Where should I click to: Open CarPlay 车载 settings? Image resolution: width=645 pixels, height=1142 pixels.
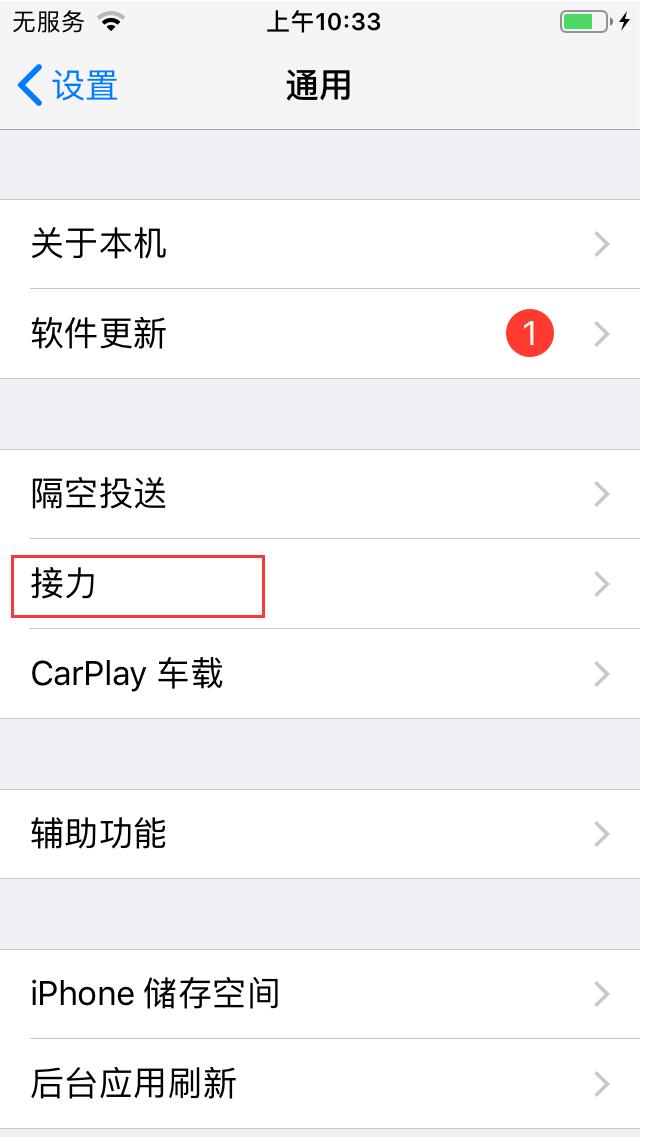(320, 674)
